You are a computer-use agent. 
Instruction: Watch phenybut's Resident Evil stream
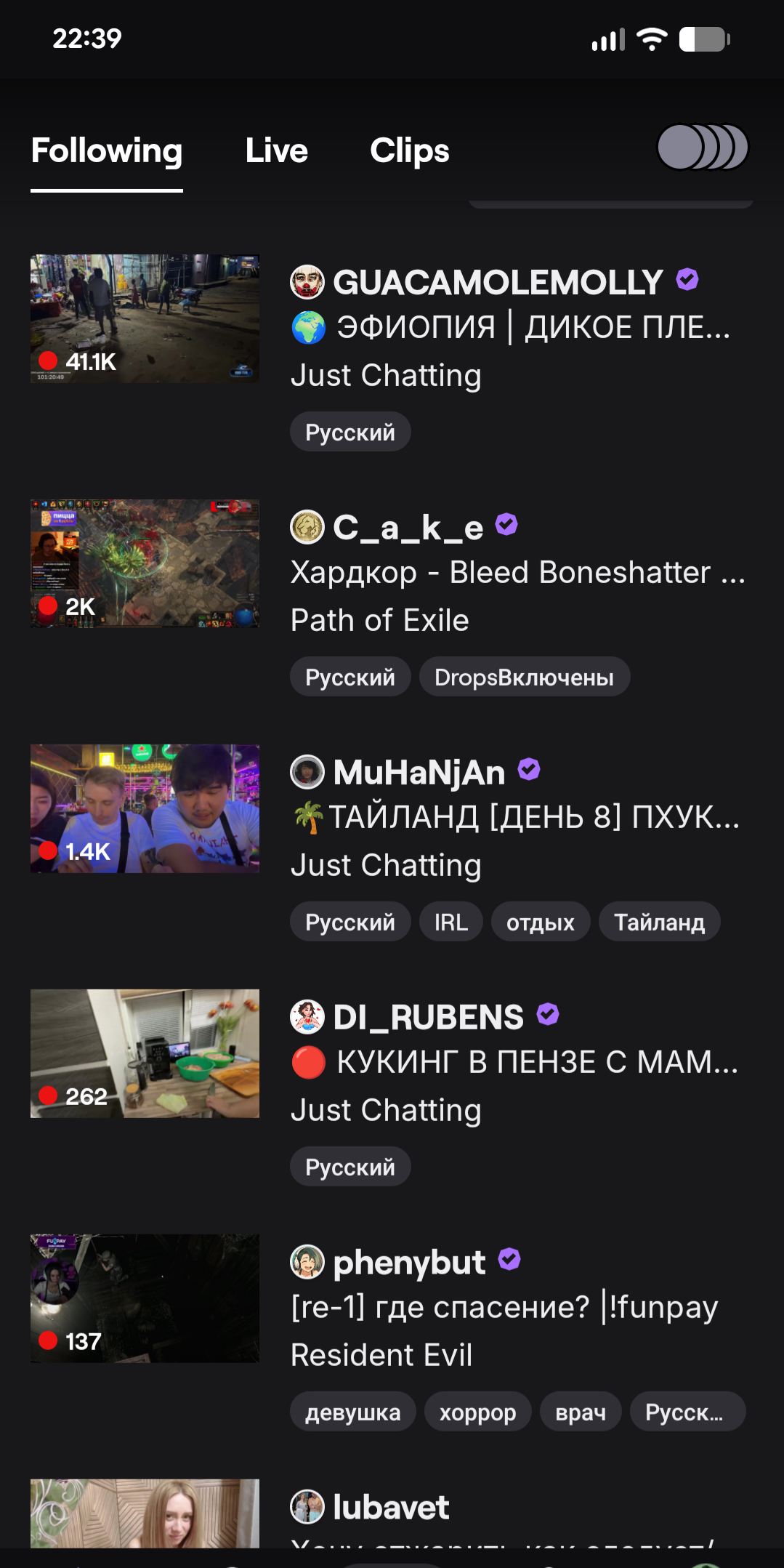[145, 1298]
